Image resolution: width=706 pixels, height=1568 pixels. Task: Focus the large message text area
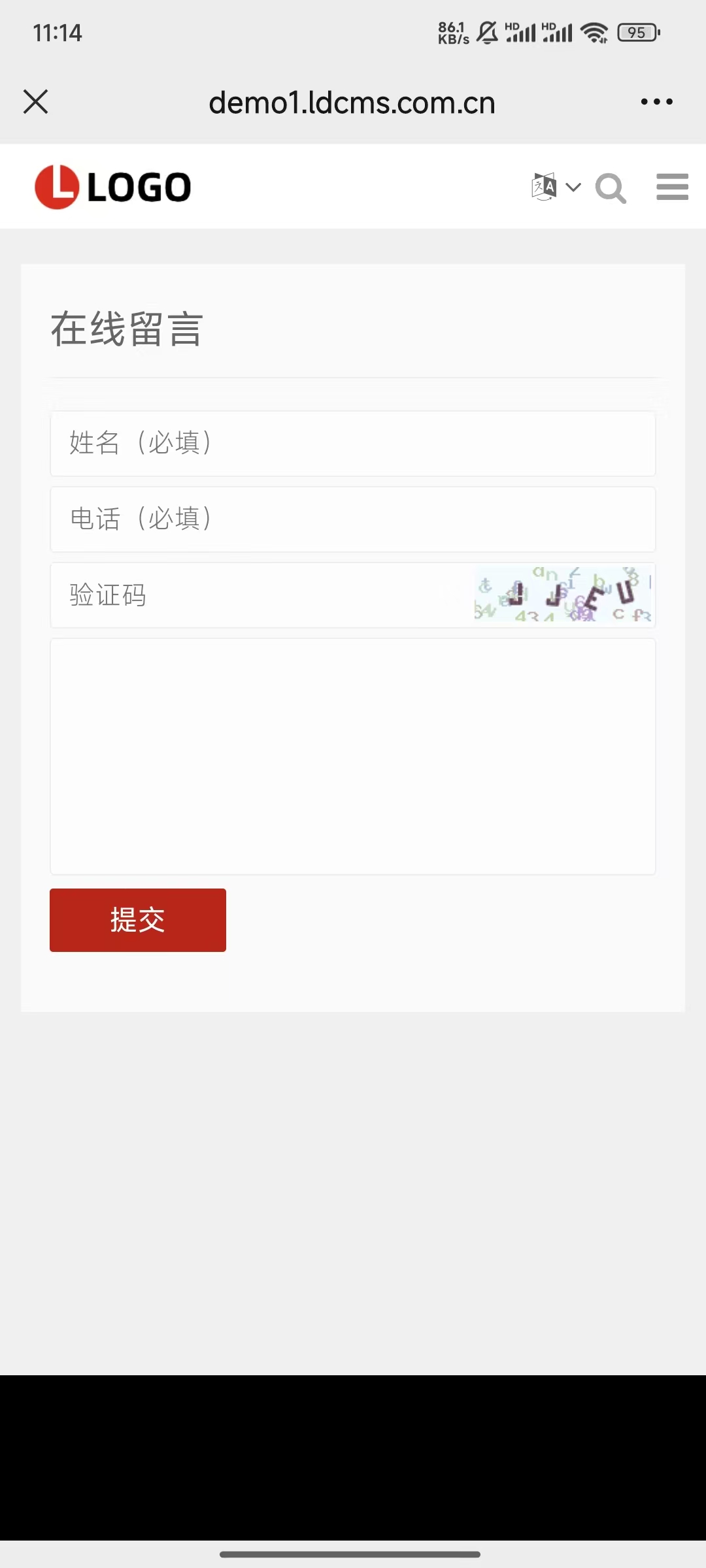353,757
